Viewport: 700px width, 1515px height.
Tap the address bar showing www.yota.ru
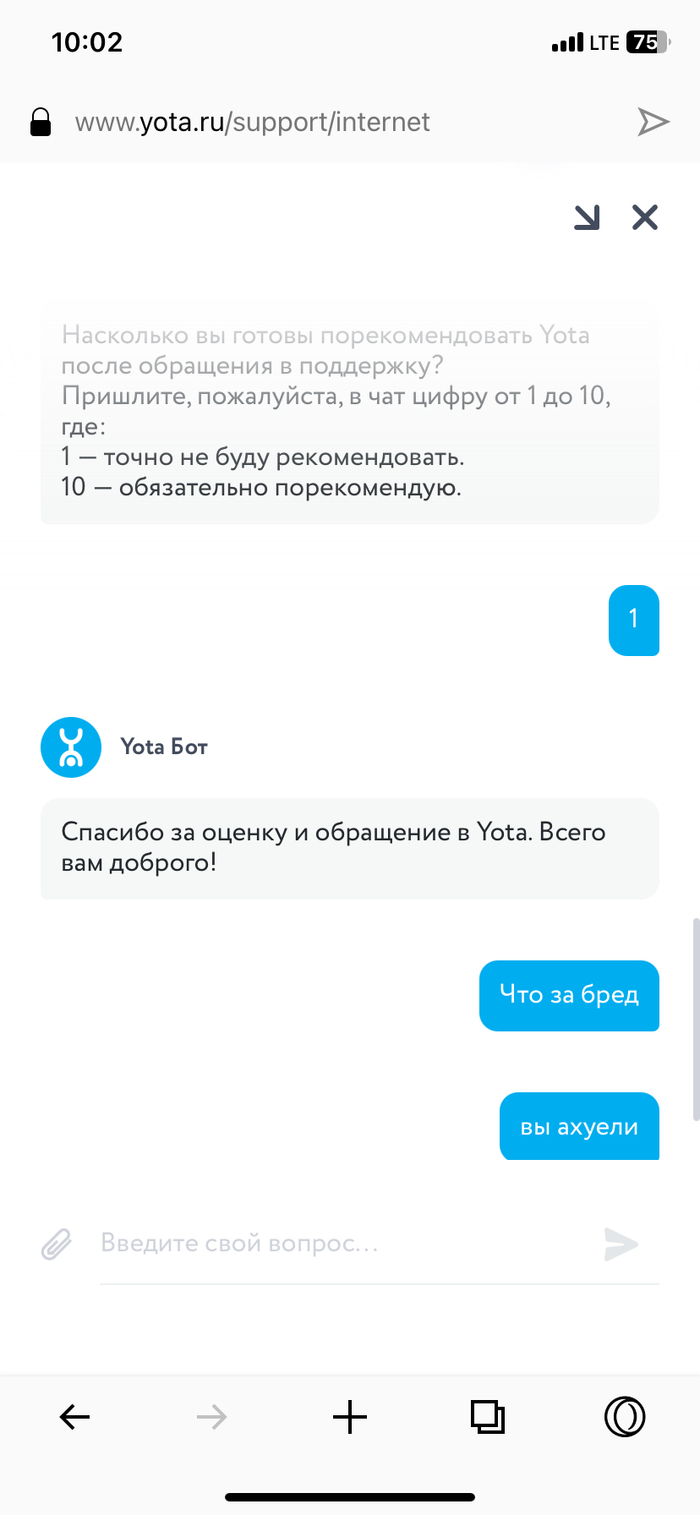coord(252,122)
